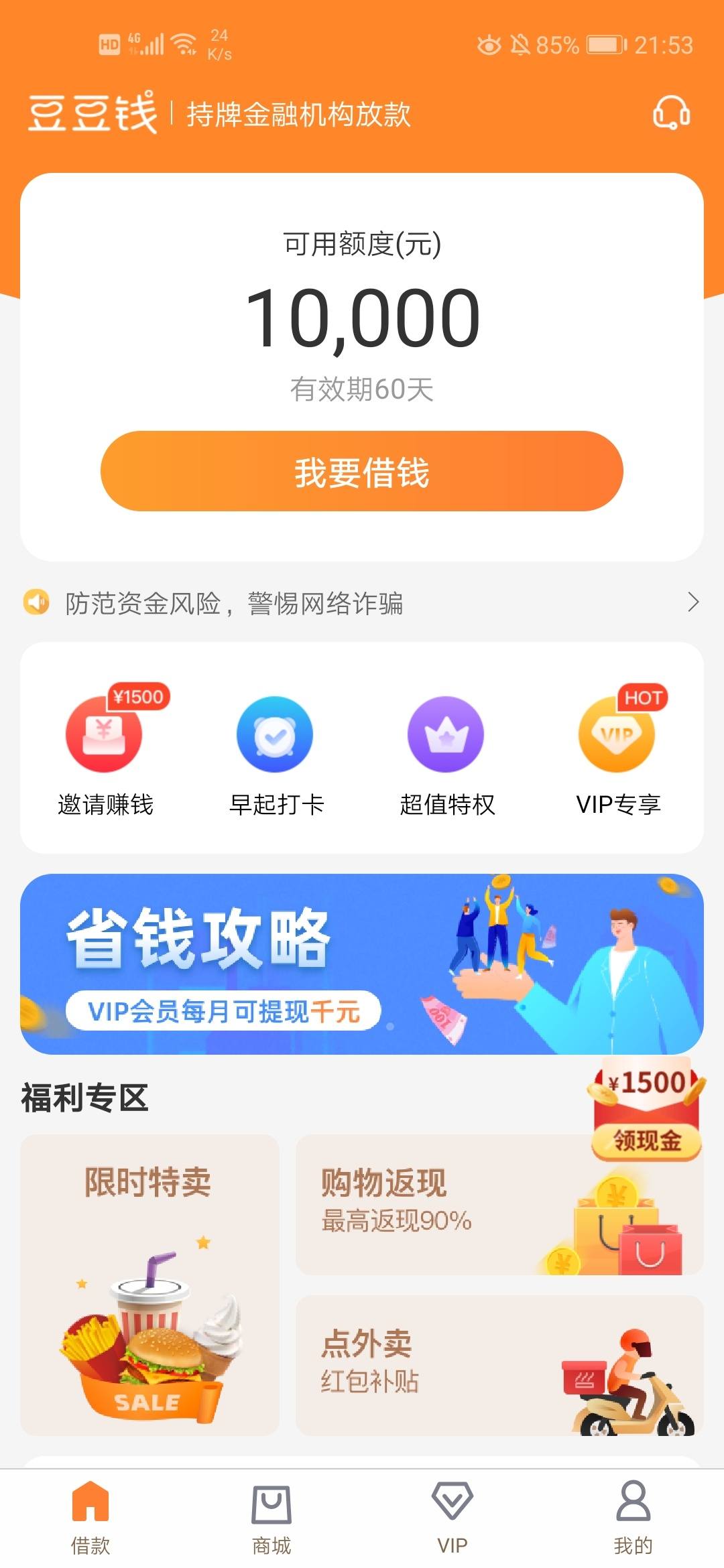724x1568 pixels.
Task: Open 超值特权 crown privileges icon
Action: 446,734
